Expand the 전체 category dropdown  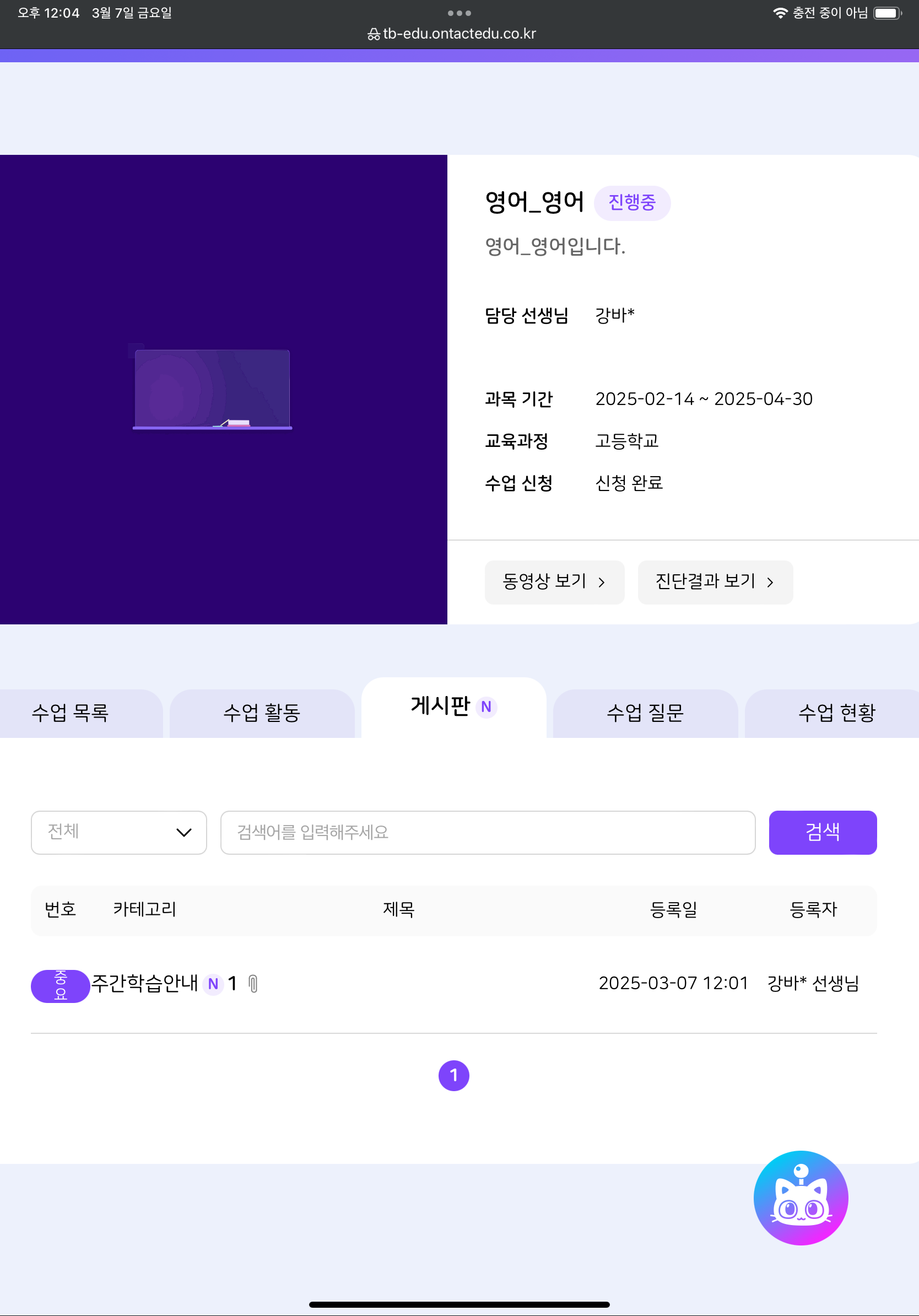118,832
